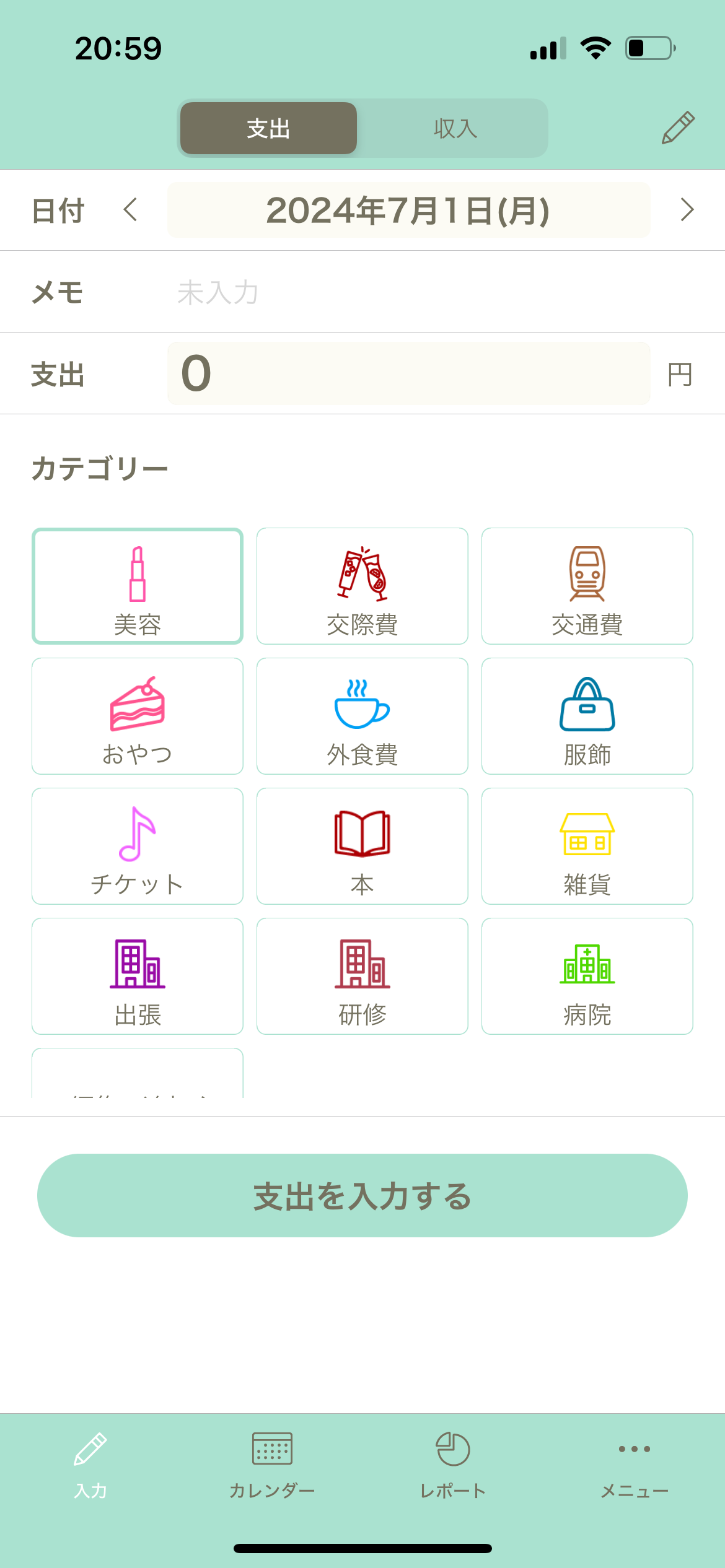This screenshot has width=725, height=1568.
Task: Open the date picker for 2024年7月1日
Action: 408,210
